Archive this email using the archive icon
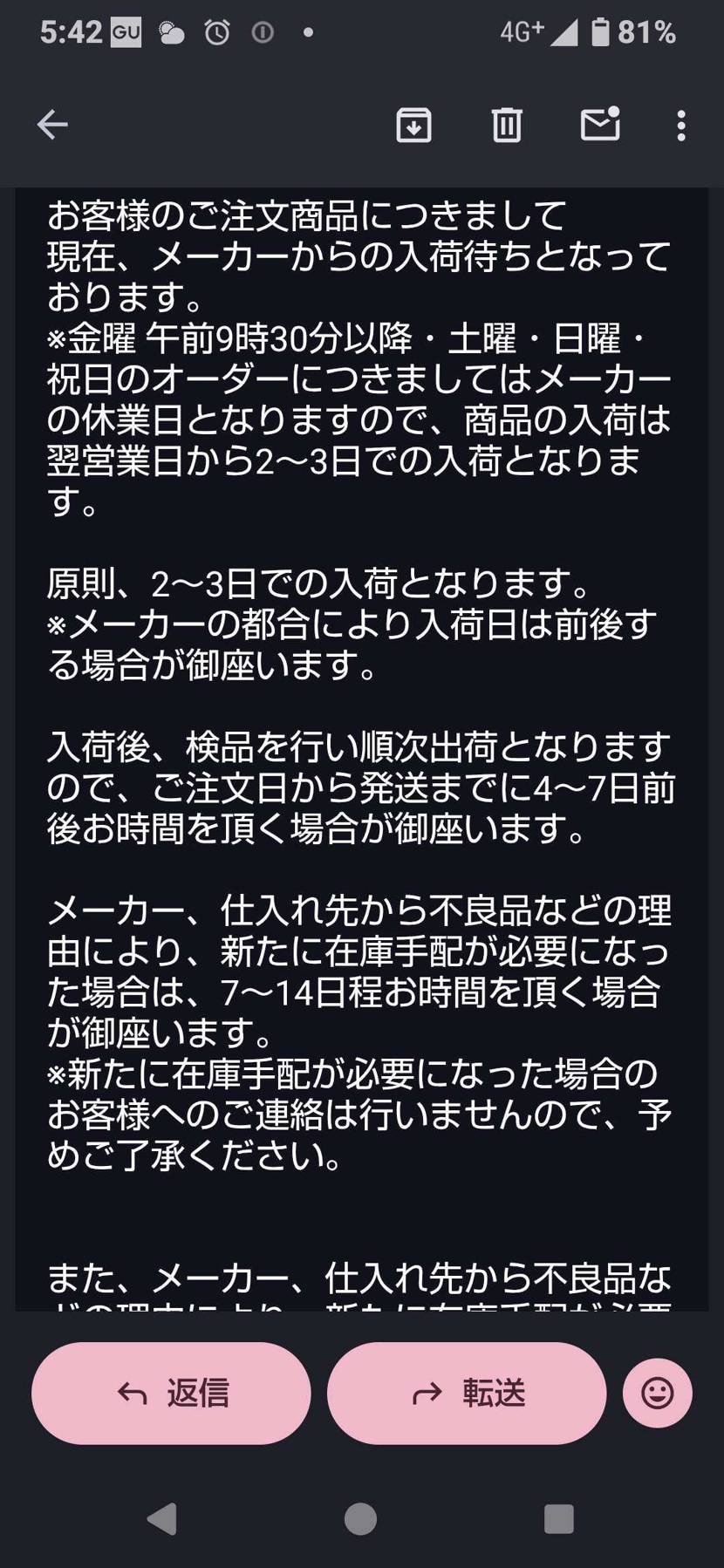Screen dimensions: 724x1568 click(413, 125)
